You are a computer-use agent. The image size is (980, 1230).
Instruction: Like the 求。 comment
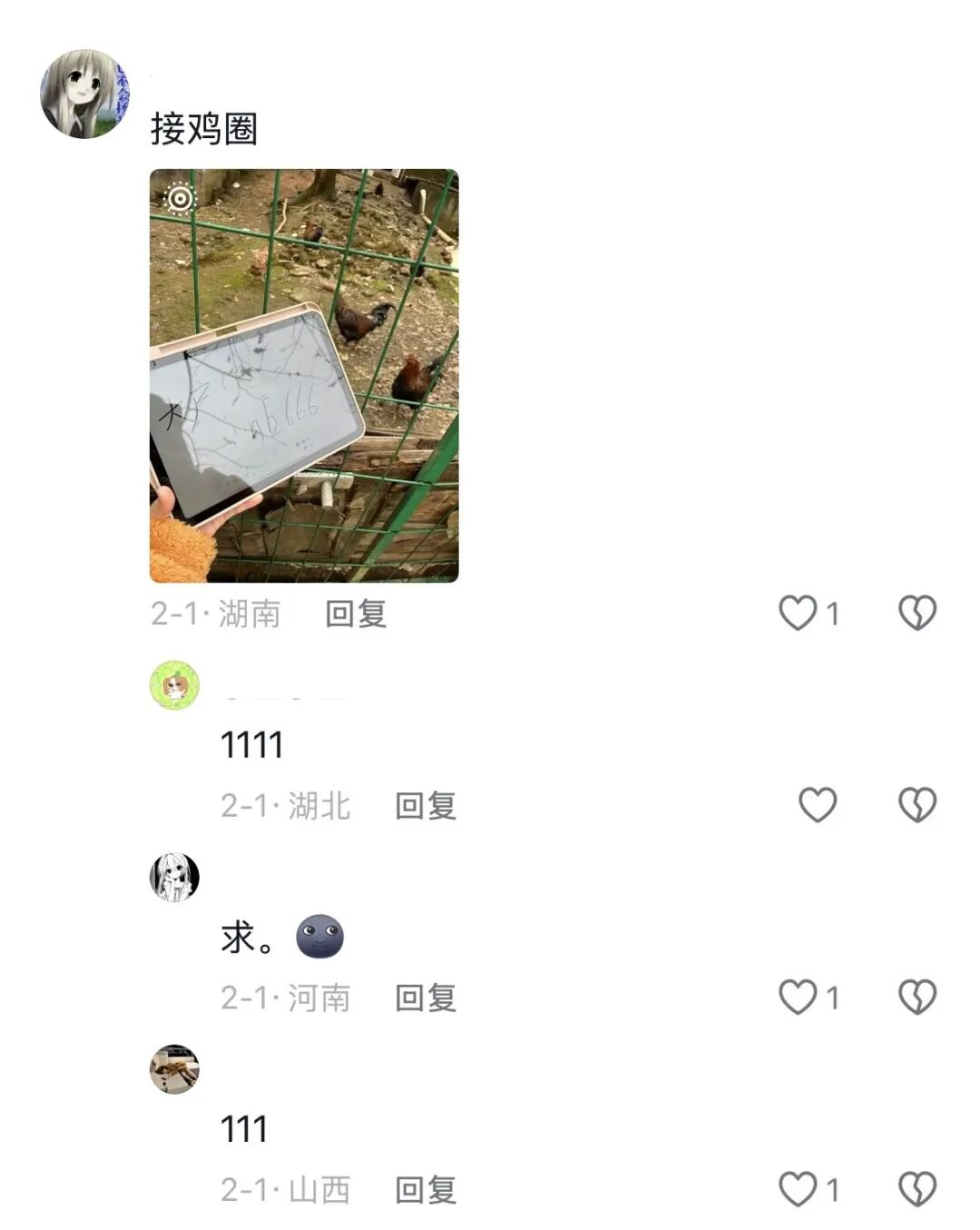[x=799, y=998]
